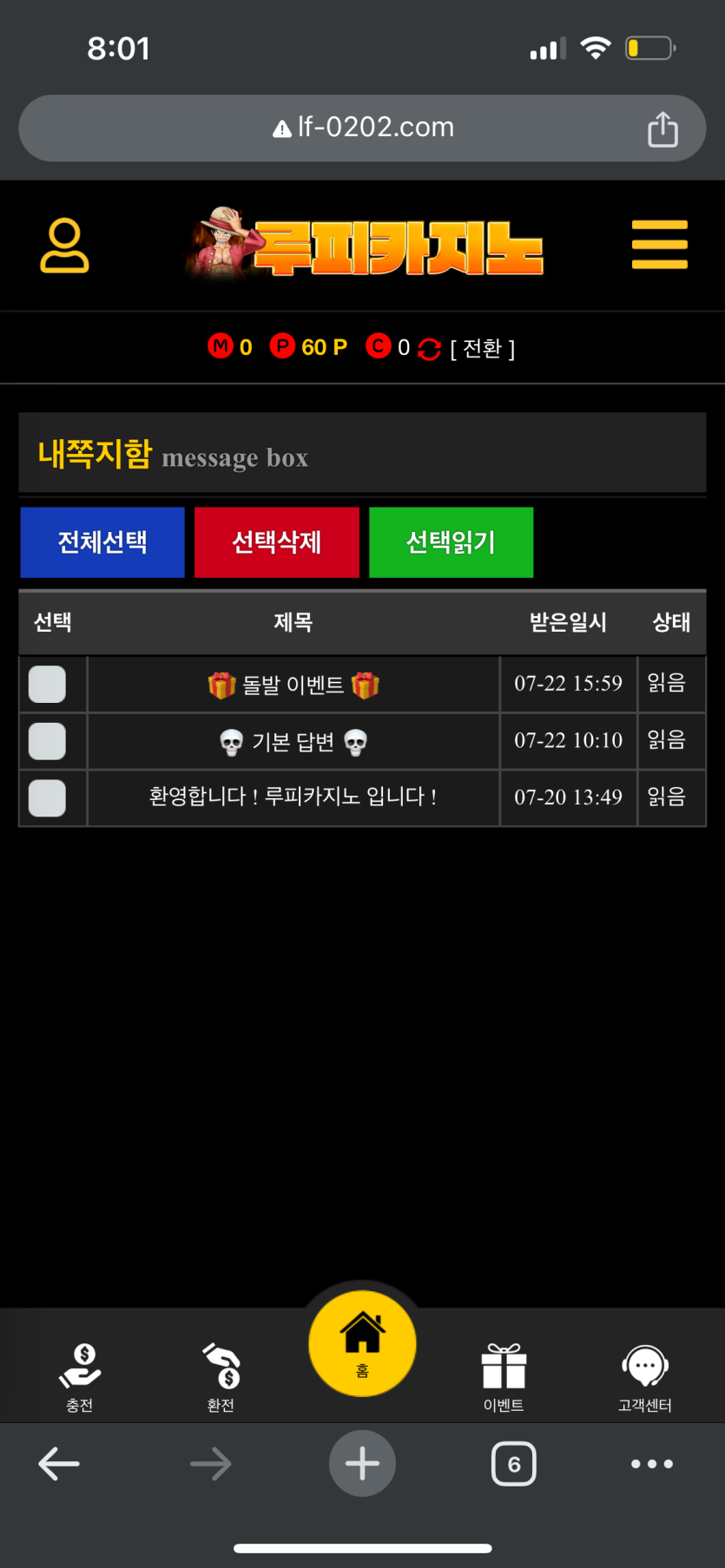Open the 돌발 이벤트 message
This screenshot has width=725, height=1568.
[x=293, y=685]
